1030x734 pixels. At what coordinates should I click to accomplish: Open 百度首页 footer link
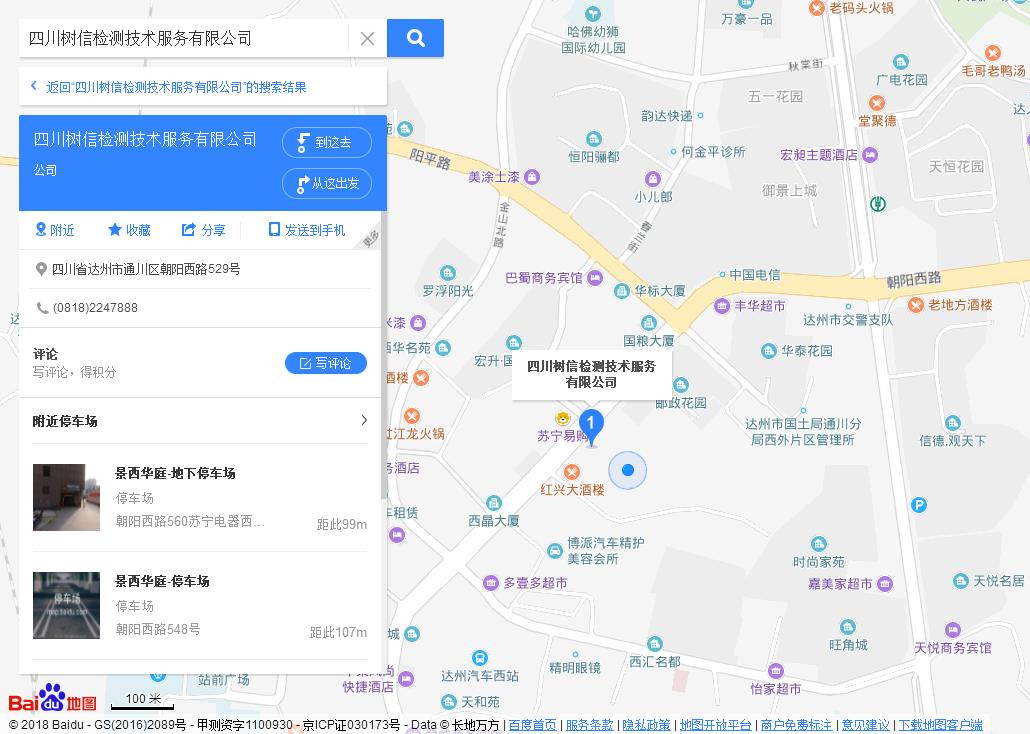[532, 725]
